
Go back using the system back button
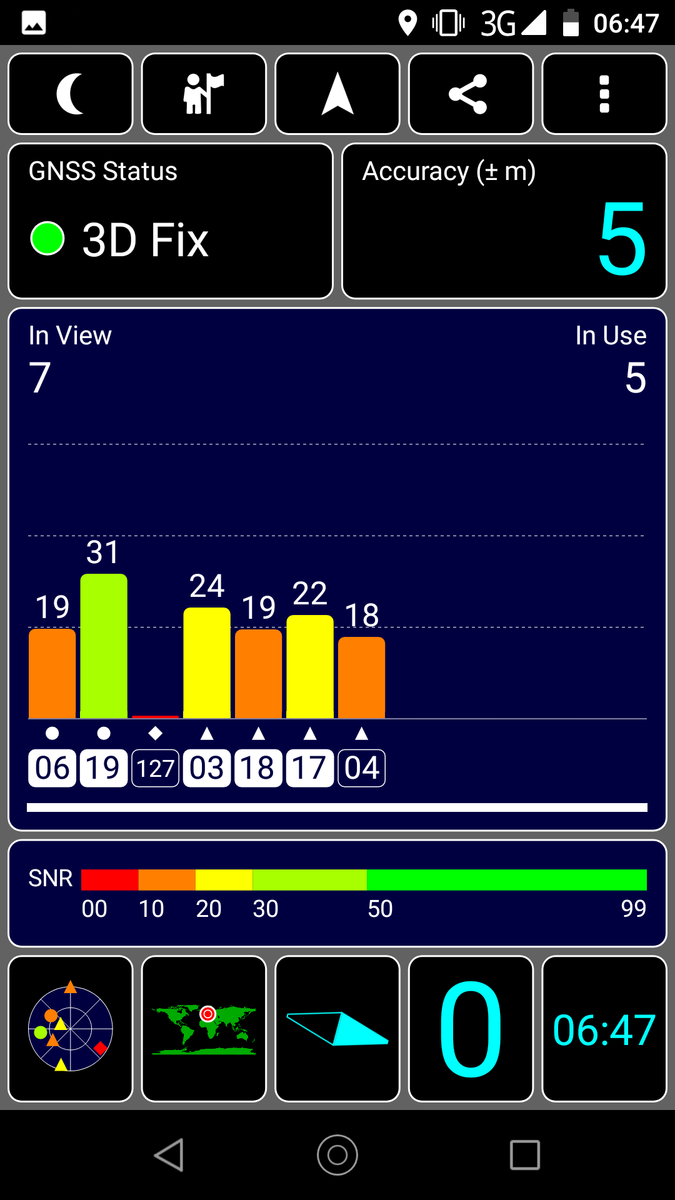(169, 1155)
